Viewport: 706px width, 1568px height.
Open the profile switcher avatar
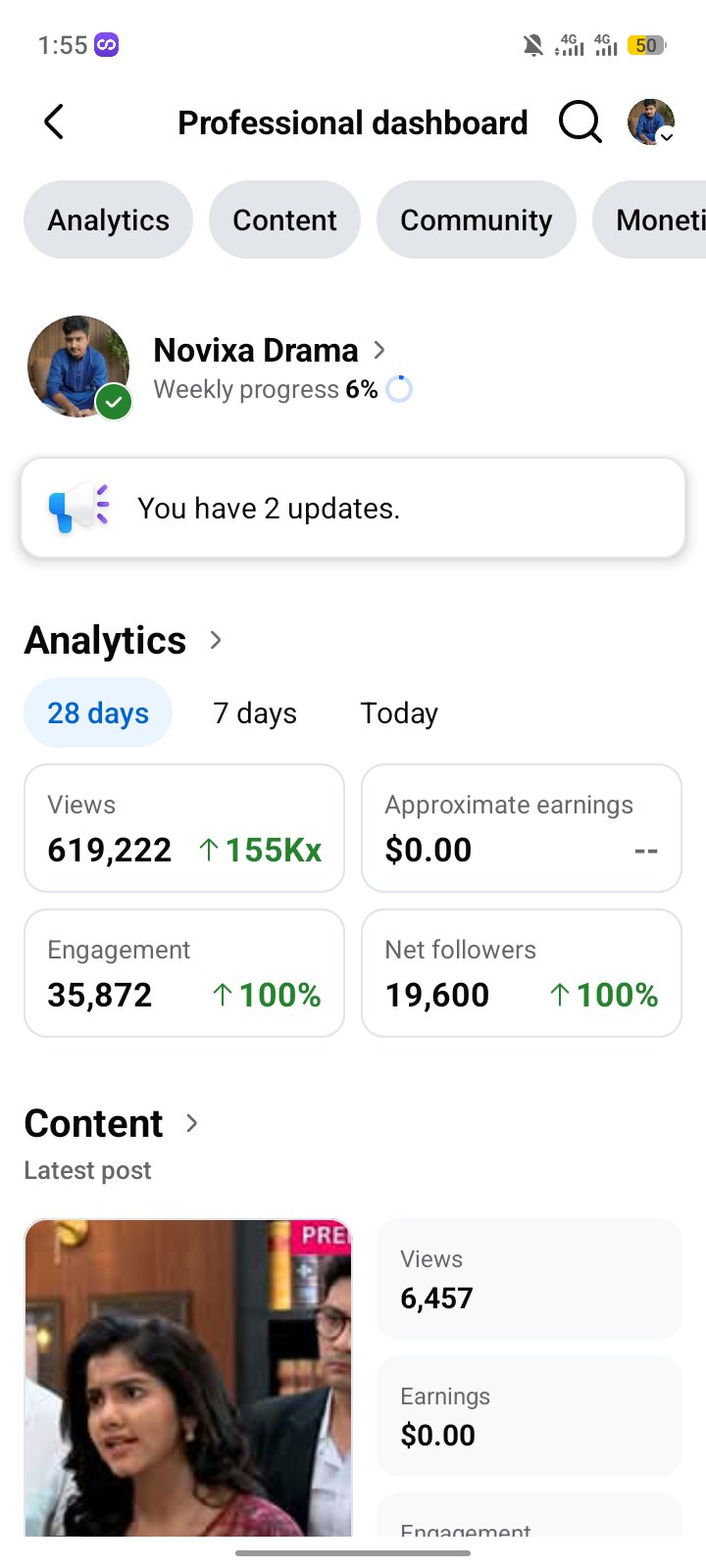(651, 122)
